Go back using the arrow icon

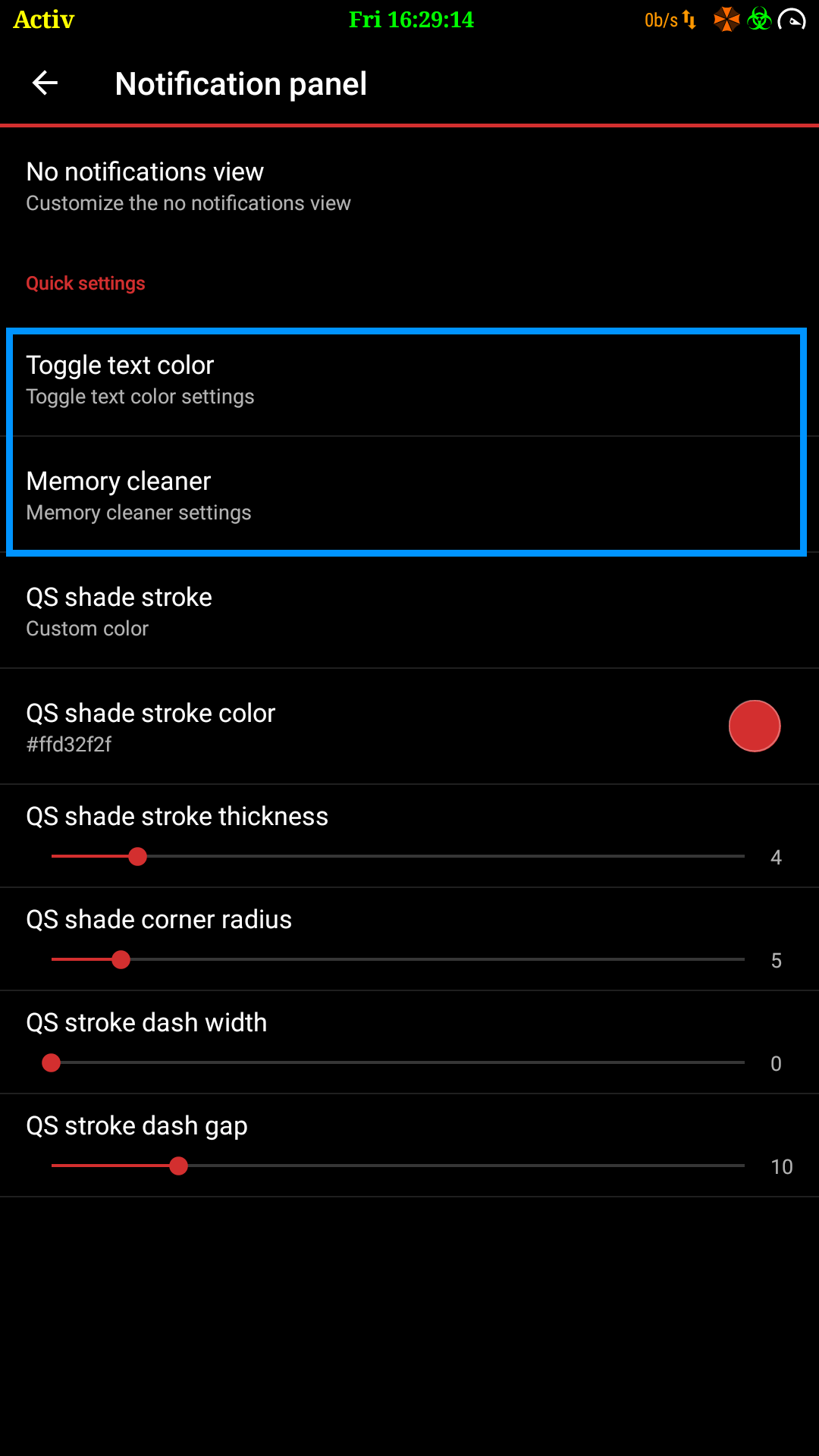coord(45,83)
